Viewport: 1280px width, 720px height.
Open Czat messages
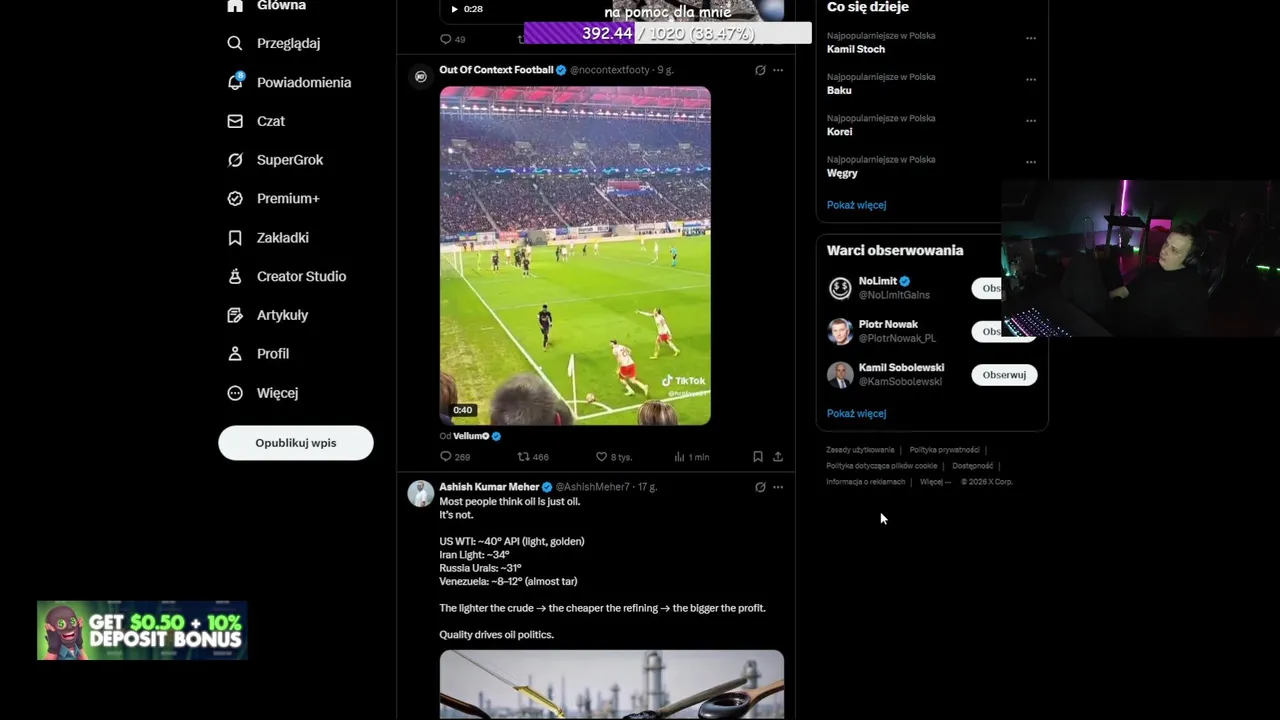coord(270,121)
